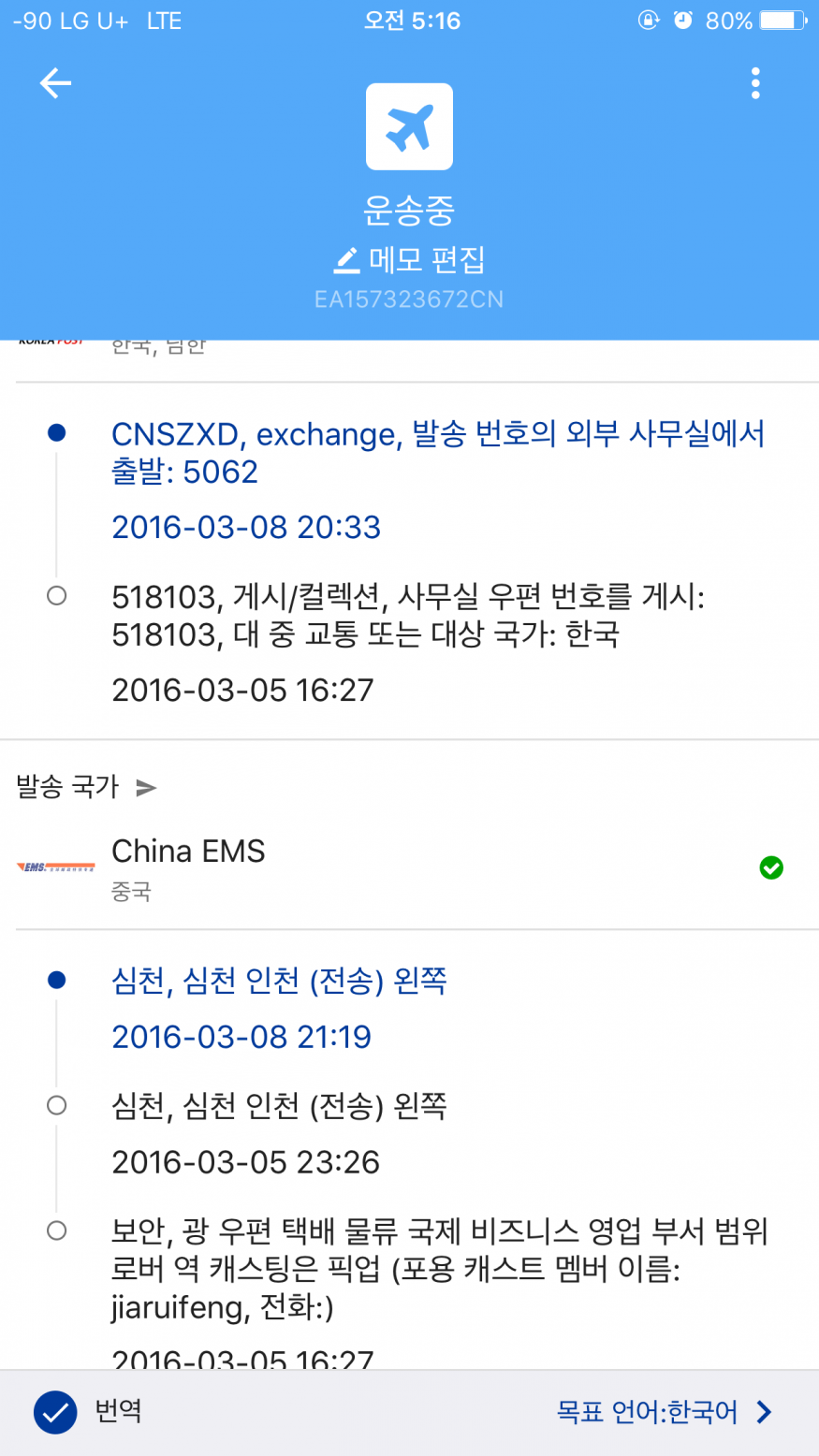Change target language 목표 언어:한국어
Image resolution: width=819 pixels, height=1456 pixels.
pos(665,1412)
